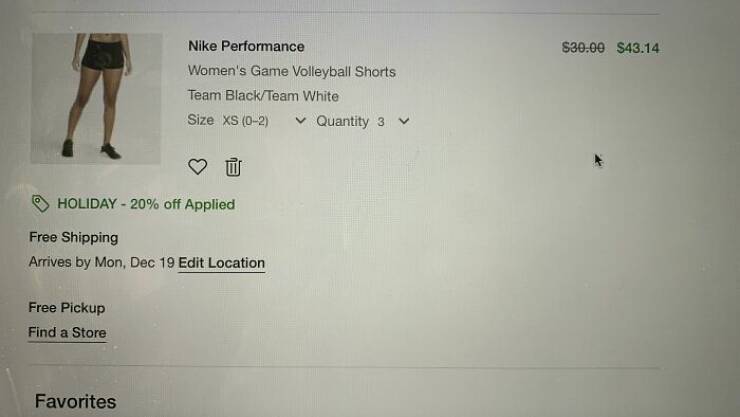This screenshot has width=740, height=417.
Task: Open the Find a Store link
Action: coord(67,332)
